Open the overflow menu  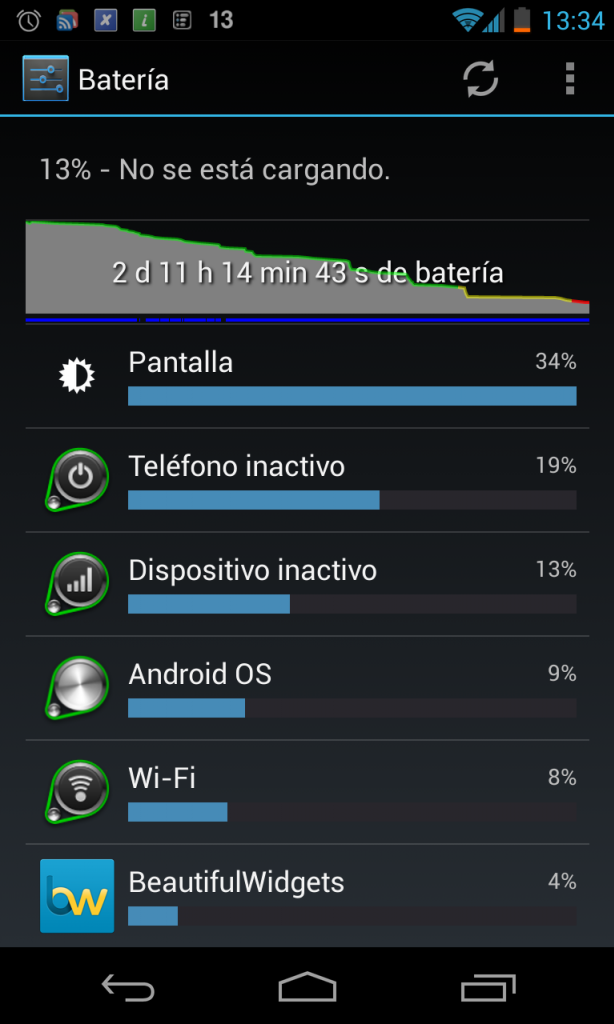point(569,79)
